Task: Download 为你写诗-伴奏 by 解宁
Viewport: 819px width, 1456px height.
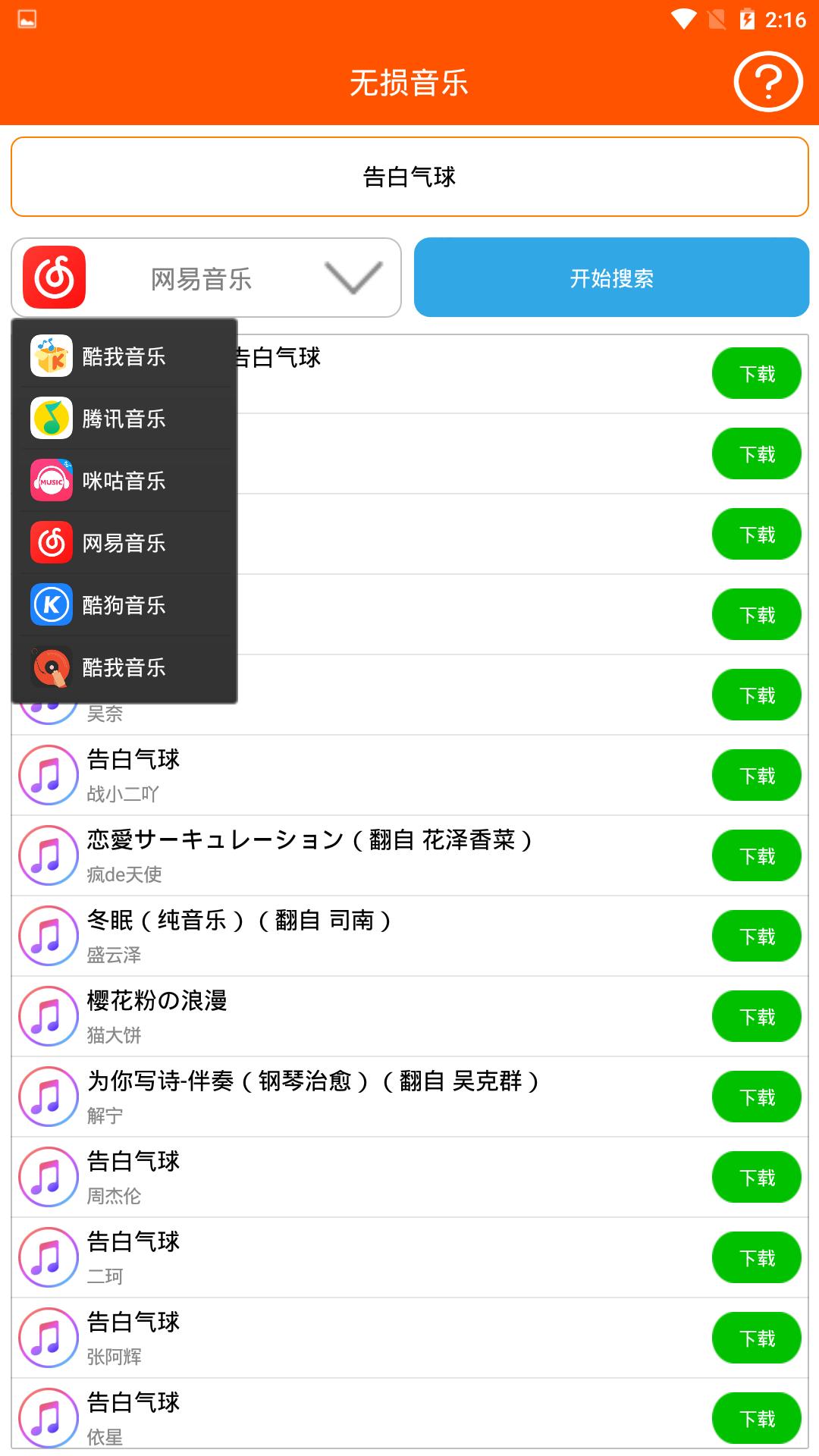Action: [756, 1097]
